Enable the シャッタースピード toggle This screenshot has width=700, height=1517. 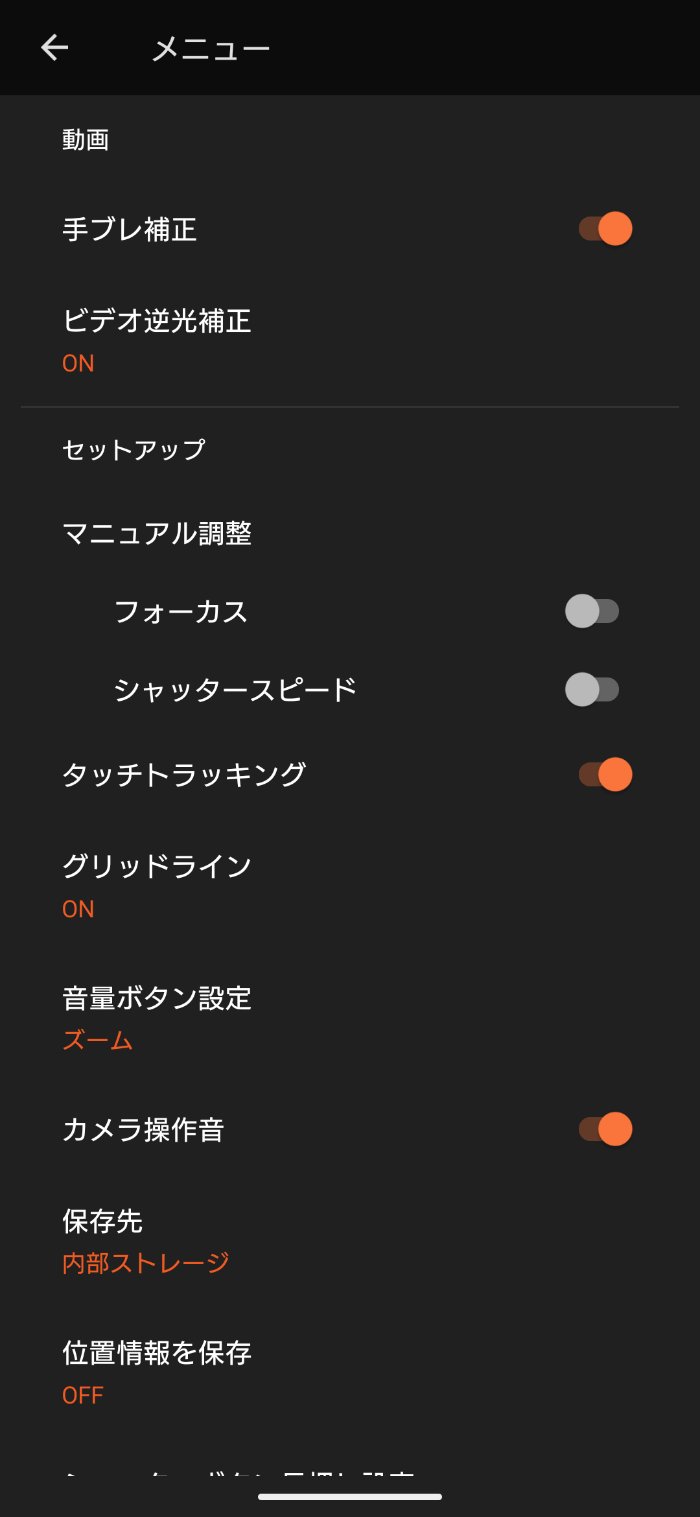click(x=592, y=689)
